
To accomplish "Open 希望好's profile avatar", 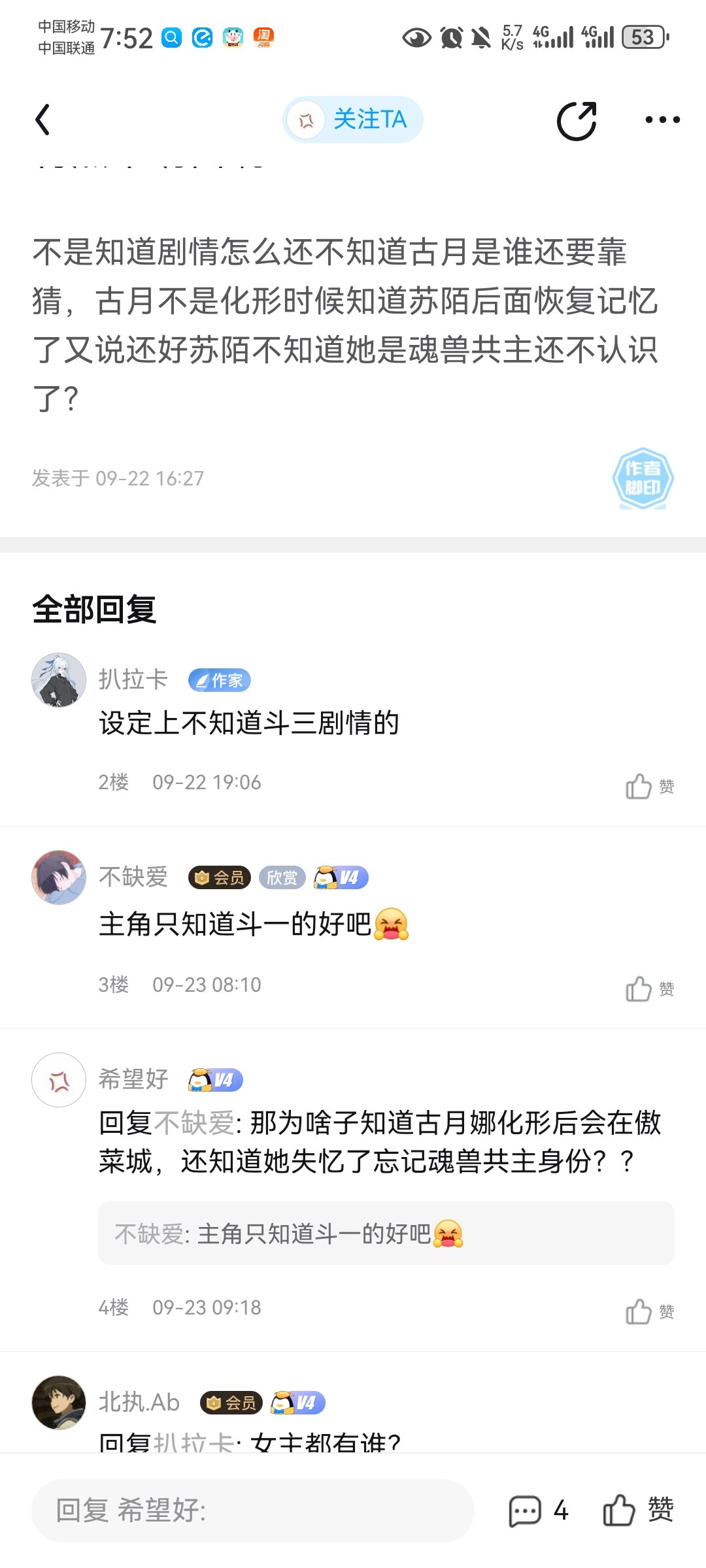I will click(x=59, y=1080).
